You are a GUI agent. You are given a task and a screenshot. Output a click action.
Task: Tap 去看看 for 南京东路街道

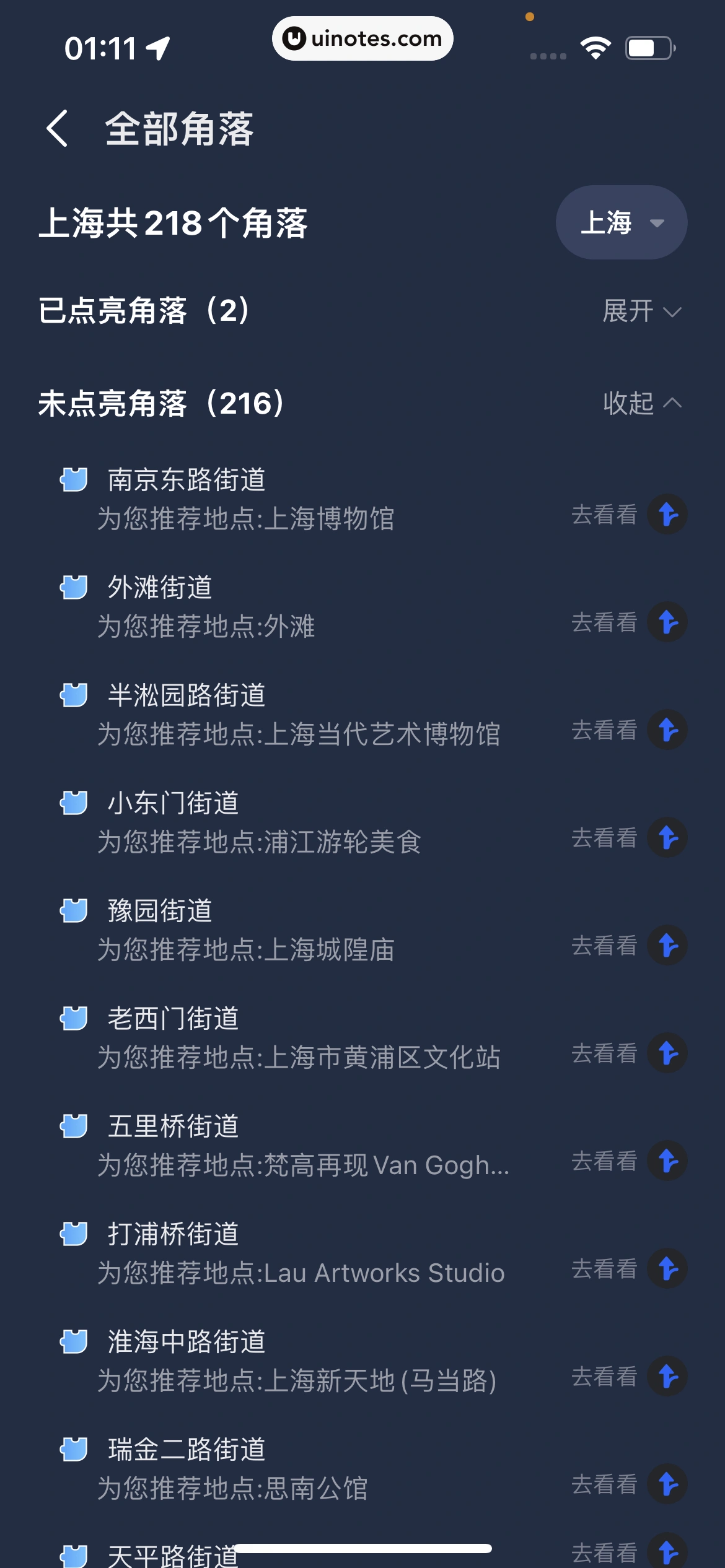tap(604, 515)
